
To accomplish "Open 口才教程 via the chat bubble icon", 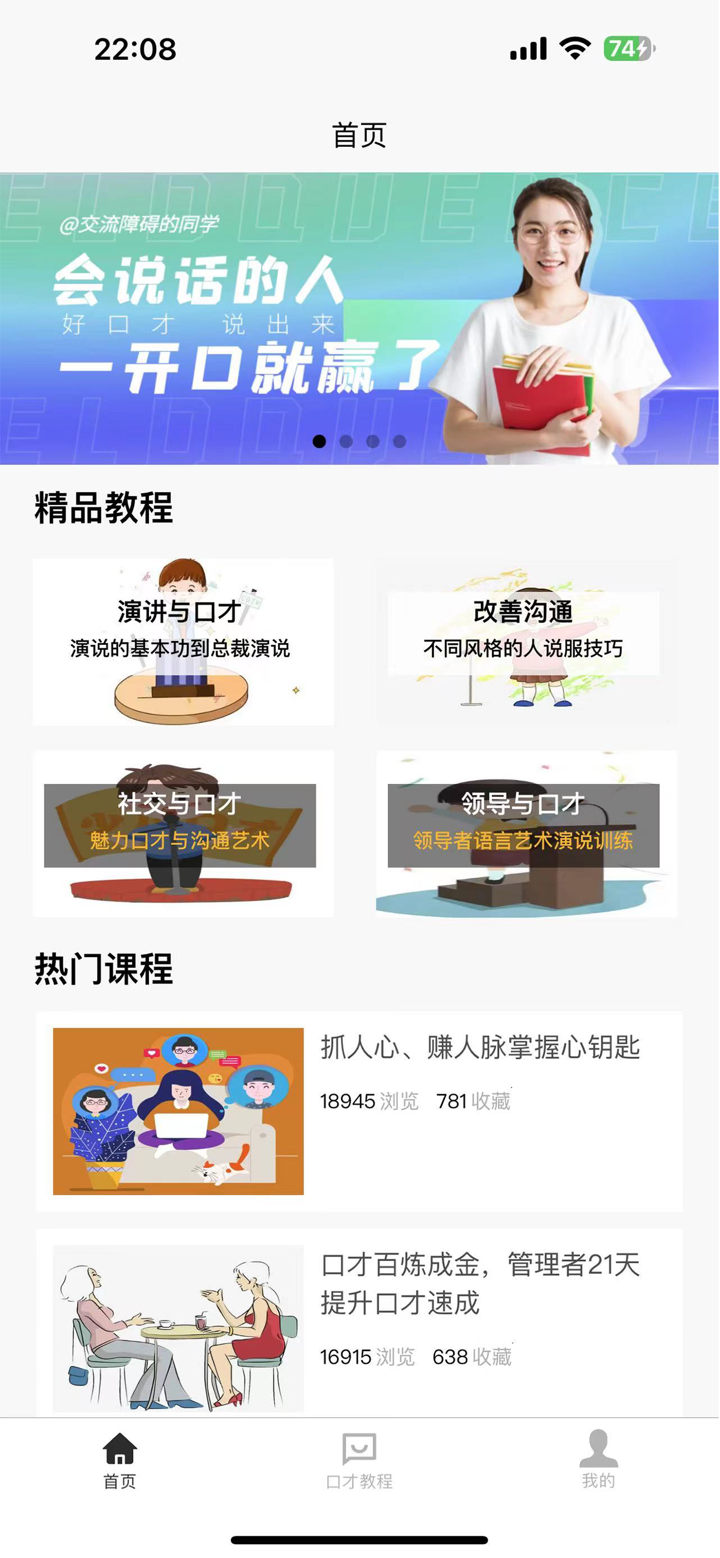I will [x=360, y=1449].
